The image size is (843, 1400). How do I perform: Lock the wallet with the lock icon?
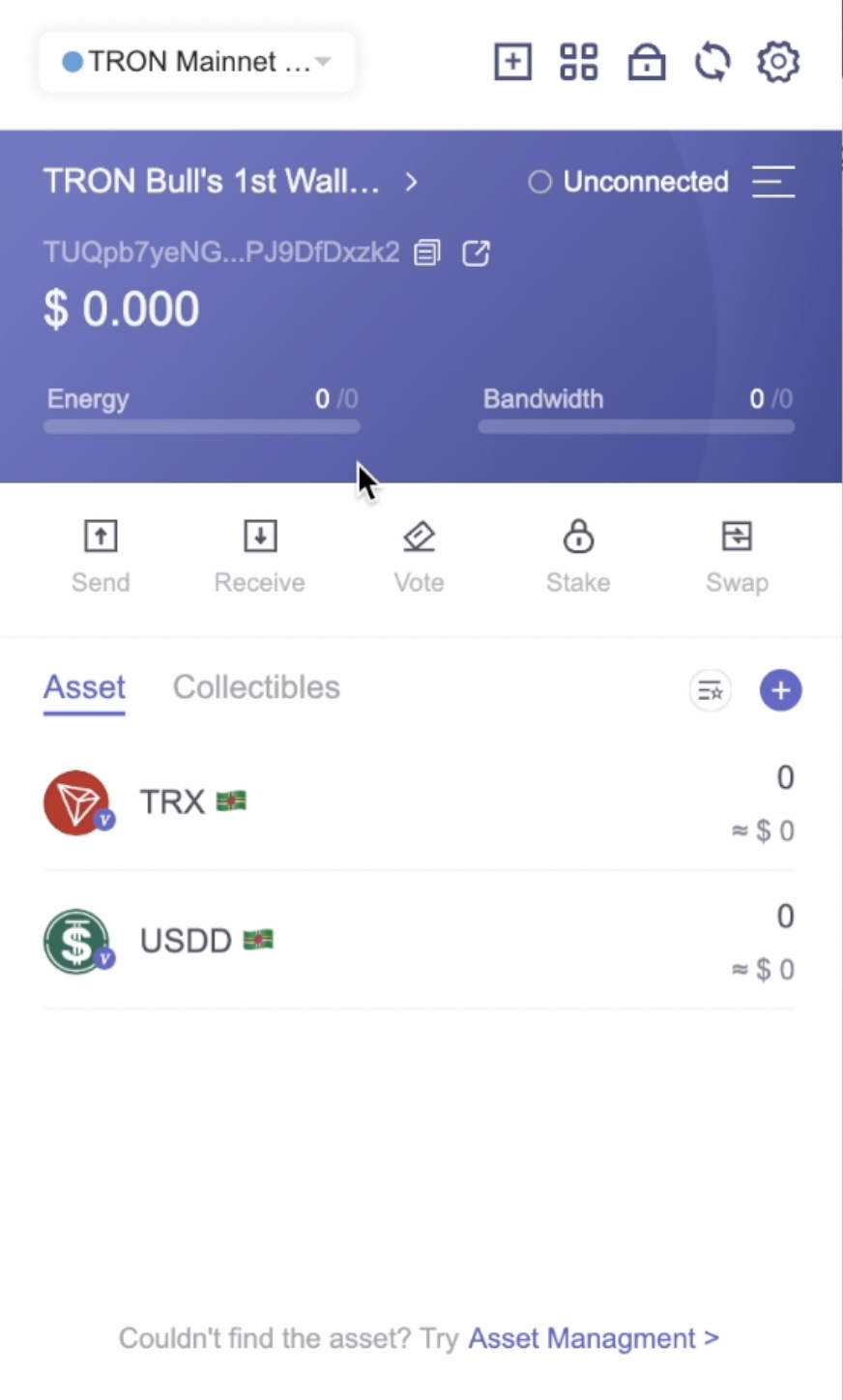click(x=646, y=63)
